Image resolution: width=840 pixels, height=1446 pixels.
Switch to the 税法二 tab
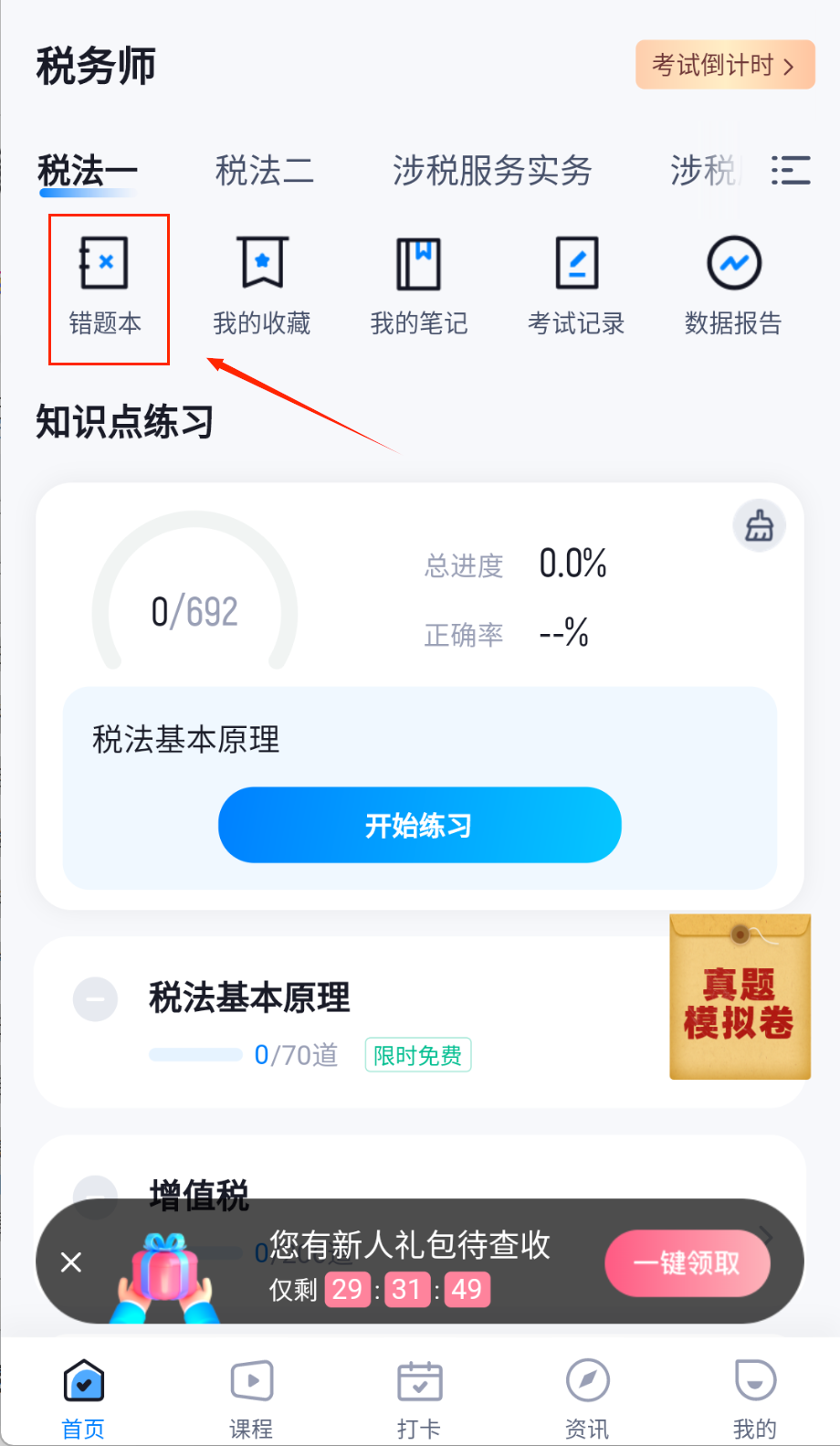[264, 171]
